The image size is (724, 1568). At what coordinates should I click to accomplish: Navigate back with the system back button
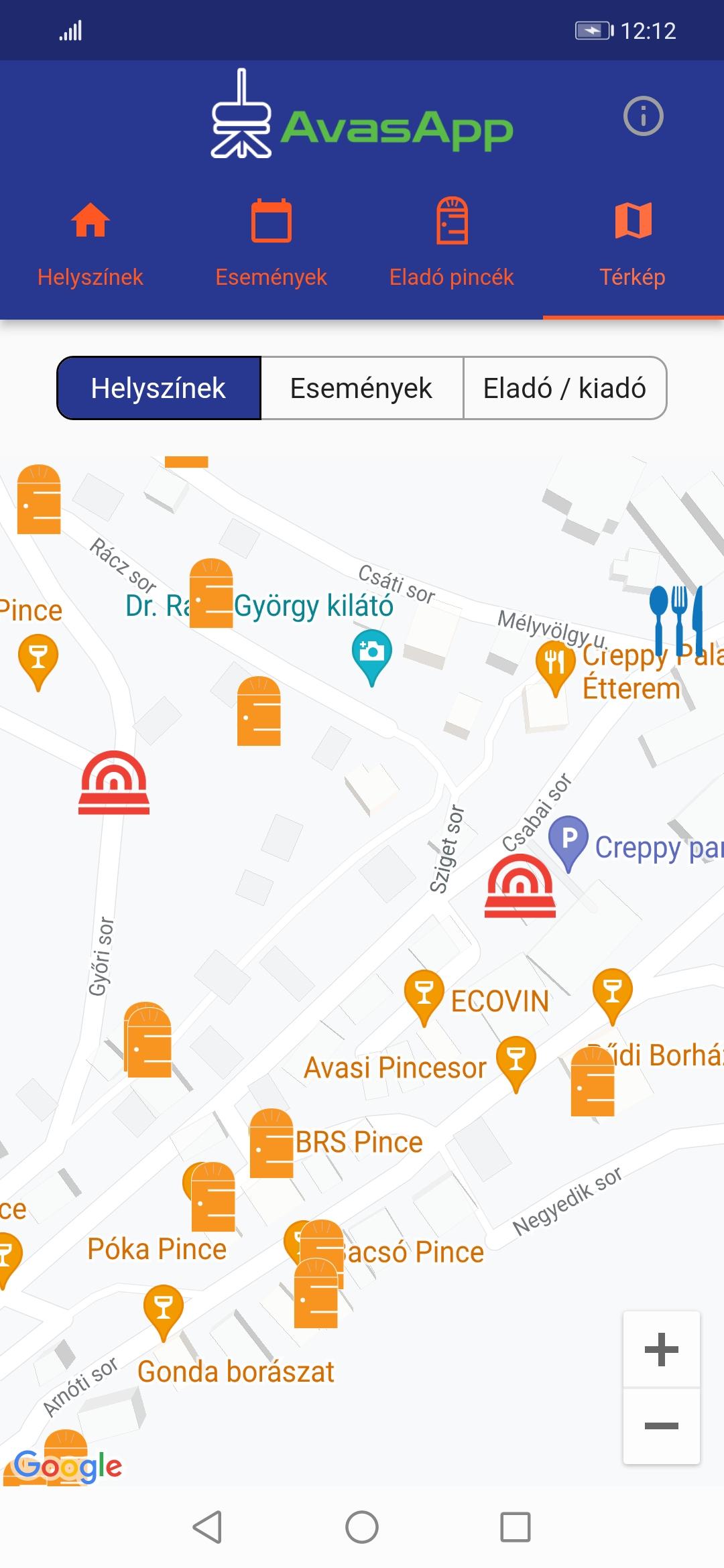coord(207,1527)
